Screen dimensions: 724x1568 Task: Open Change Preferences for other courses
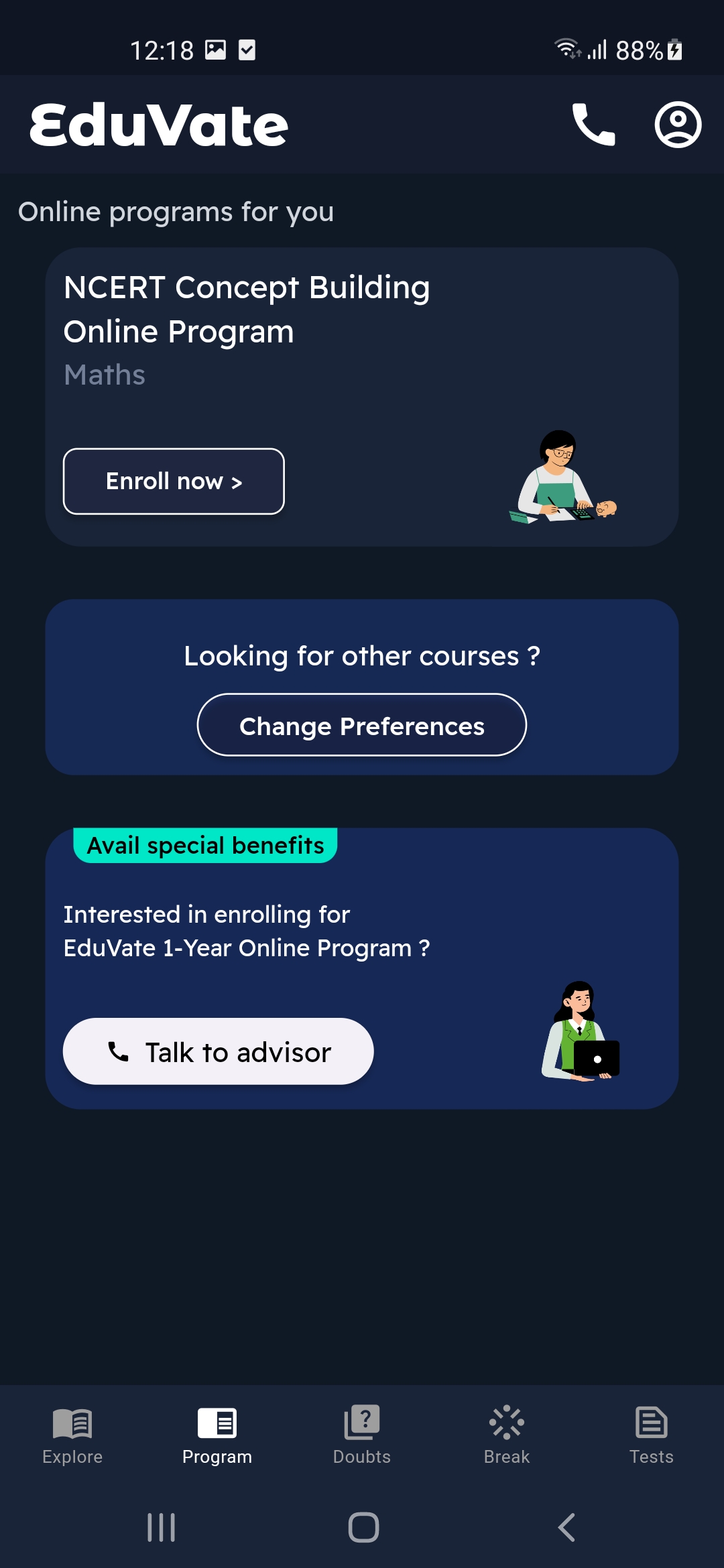click(x=361, y=725)
